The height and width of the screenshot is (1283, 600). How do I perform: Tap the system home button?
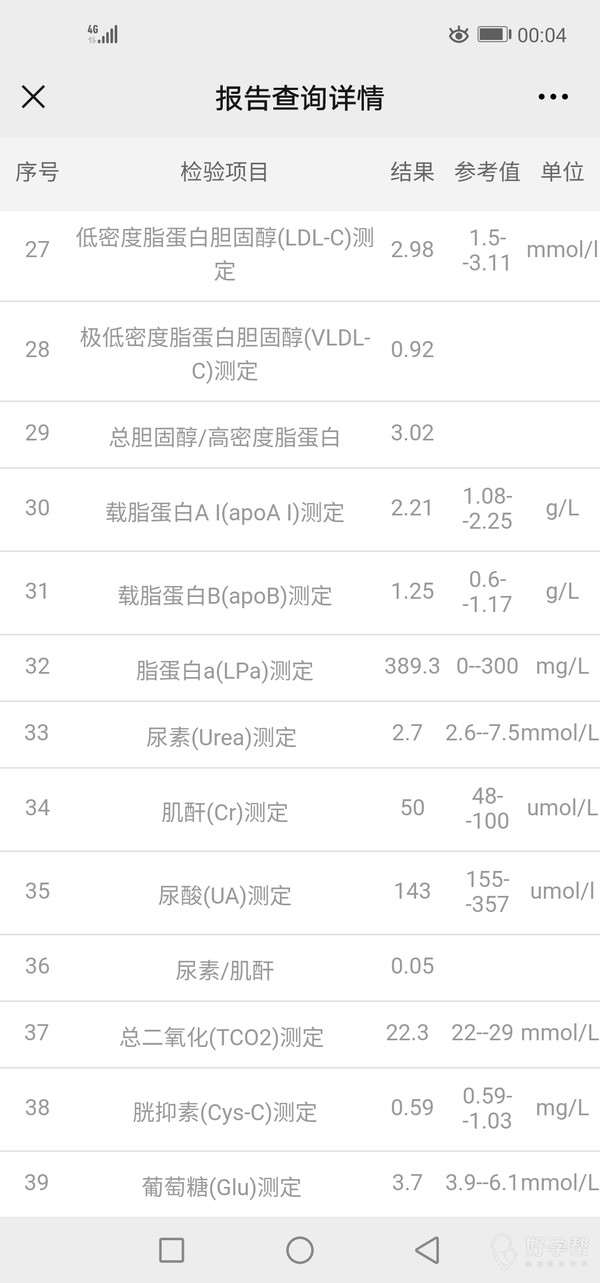(x=300, y=1249)
